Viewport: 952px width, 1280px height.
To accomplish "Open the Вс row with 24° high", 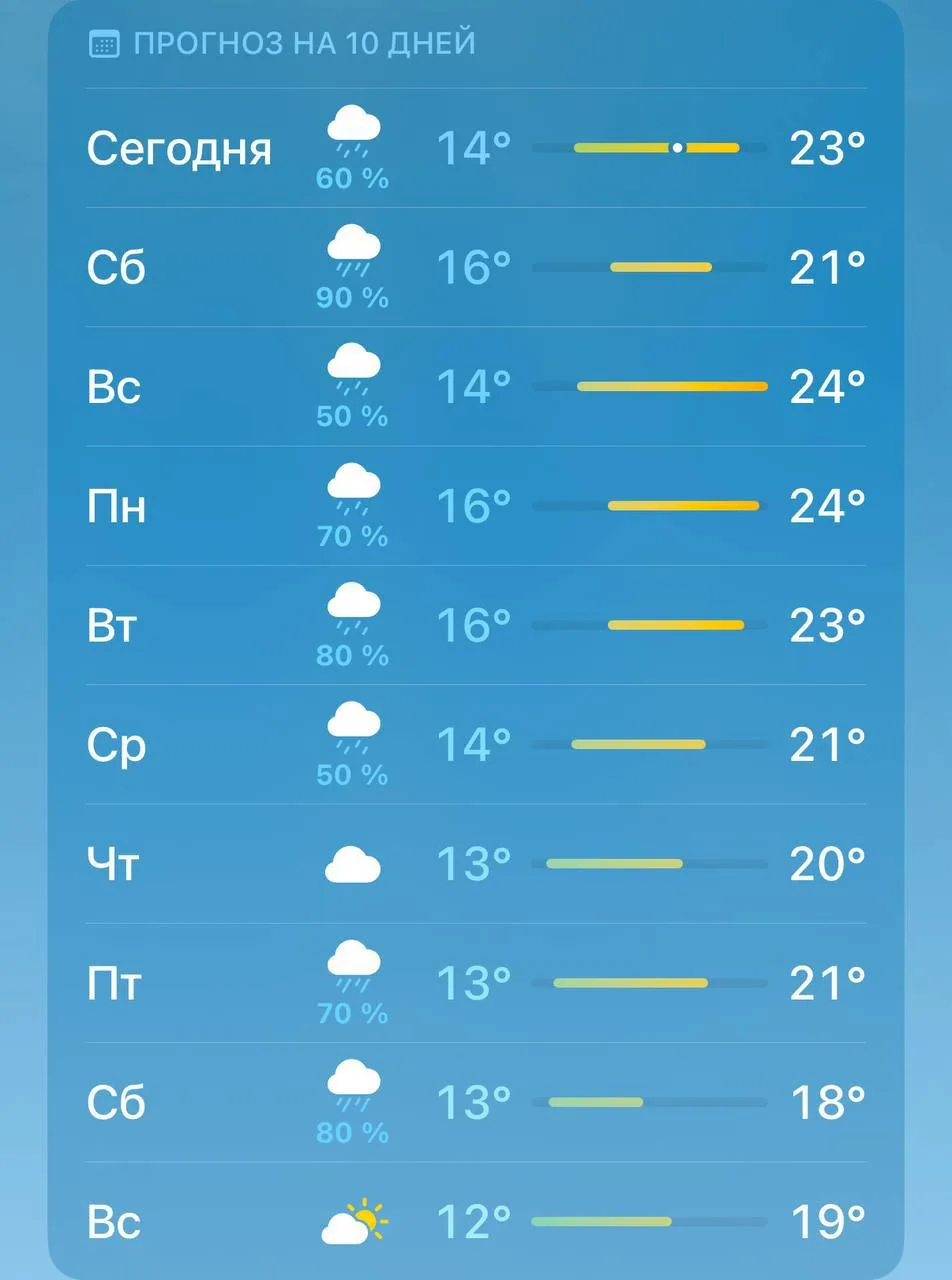I will 476,386.
